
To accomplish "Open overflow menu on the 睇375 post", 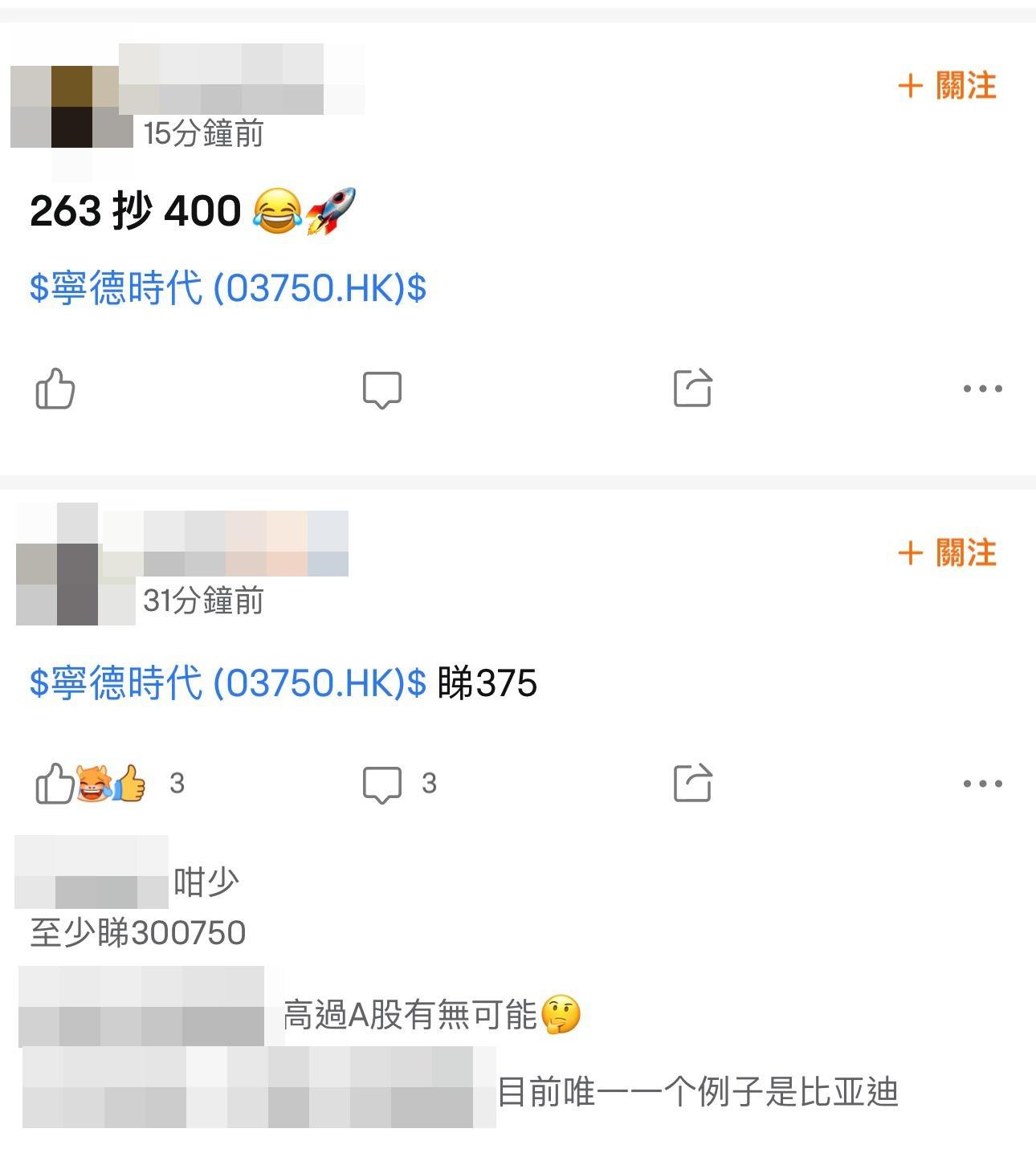I will tap(982, 784).
